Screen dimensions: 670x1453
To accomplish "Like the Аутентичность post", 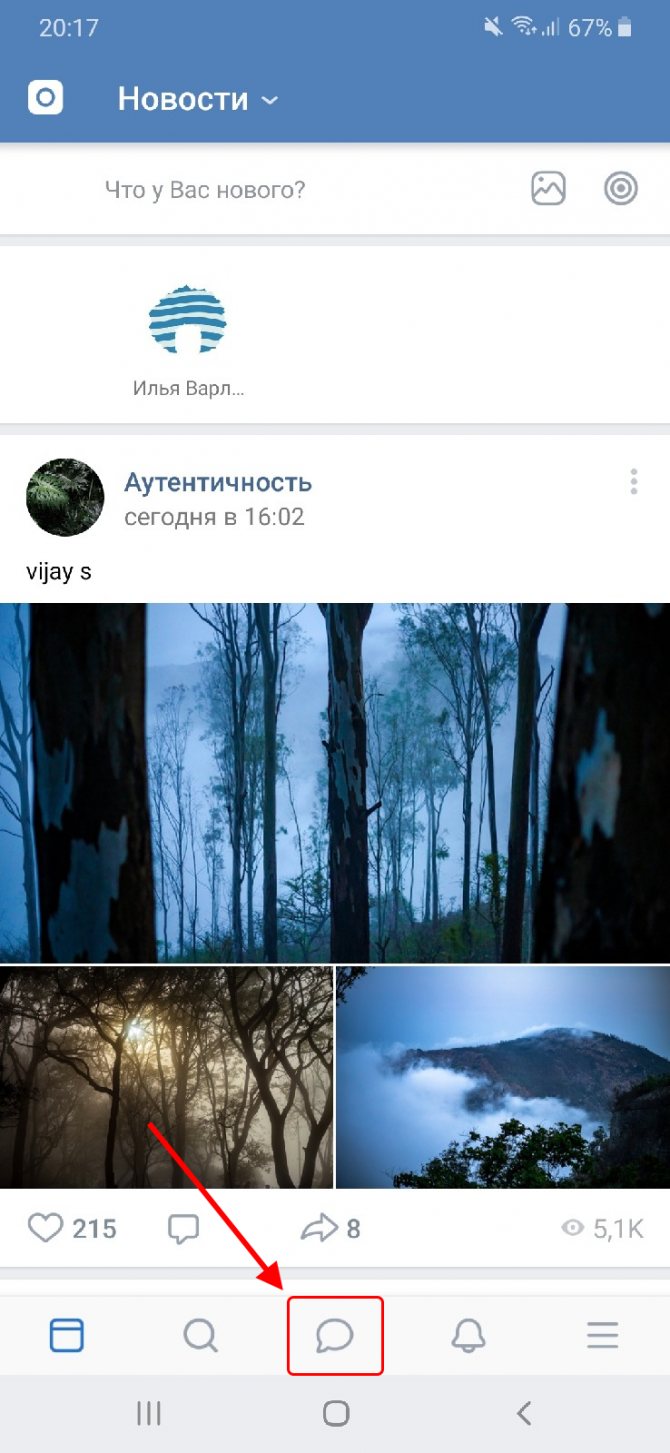I will (46, 1228).
